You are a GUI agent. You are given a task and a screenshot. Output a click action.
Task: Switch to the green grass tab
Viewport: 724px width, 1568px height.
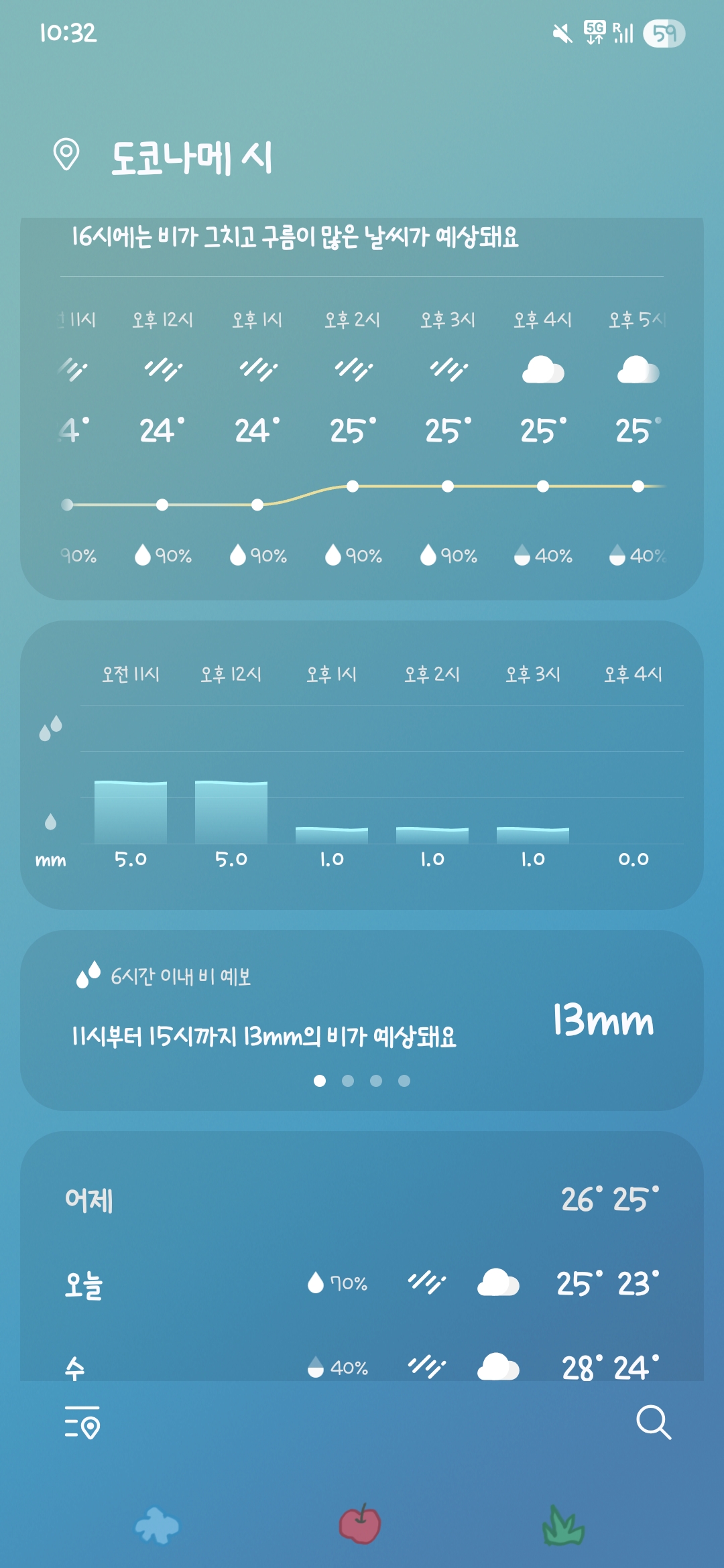coord(563,1526)
